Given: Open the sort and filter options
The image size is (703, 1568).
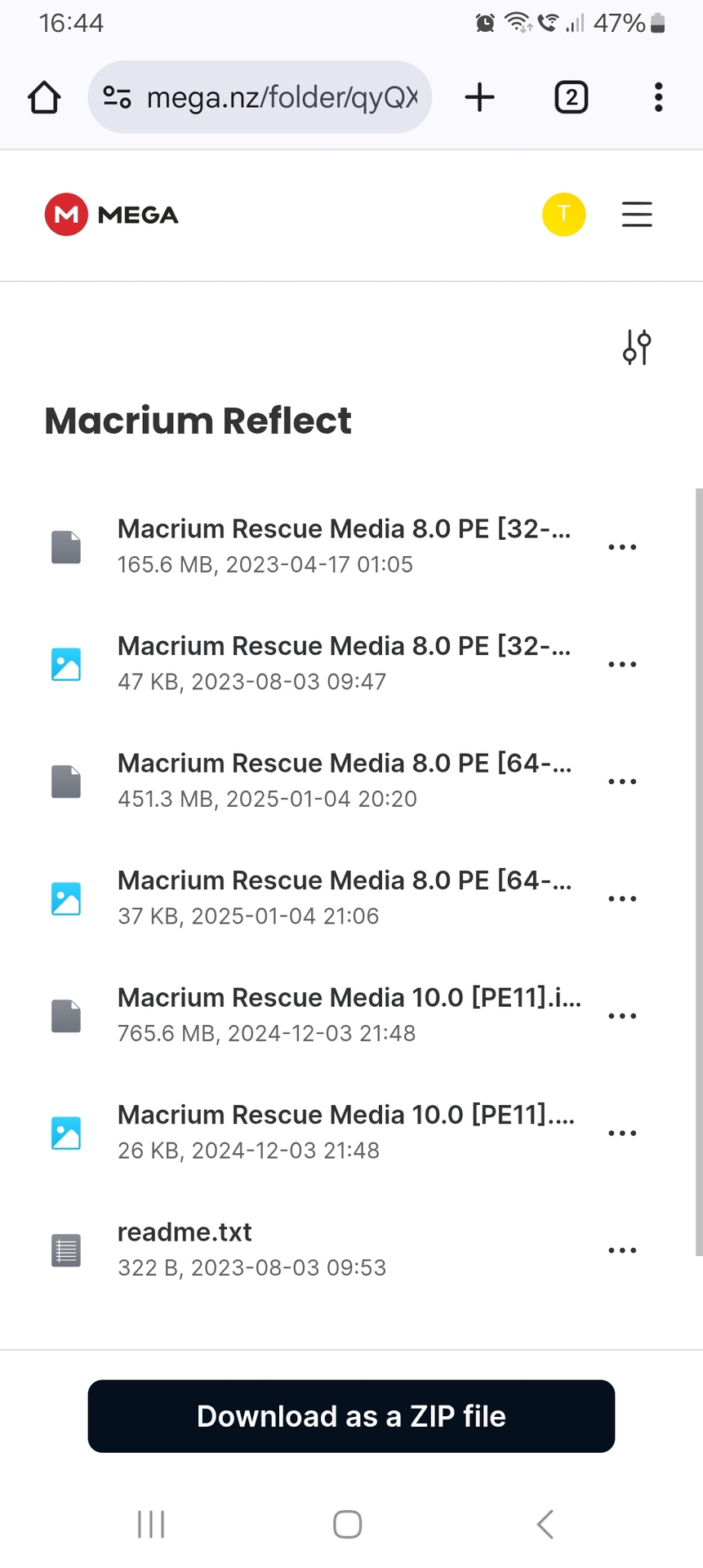Looking at the screenshot, I should (637, 347).
